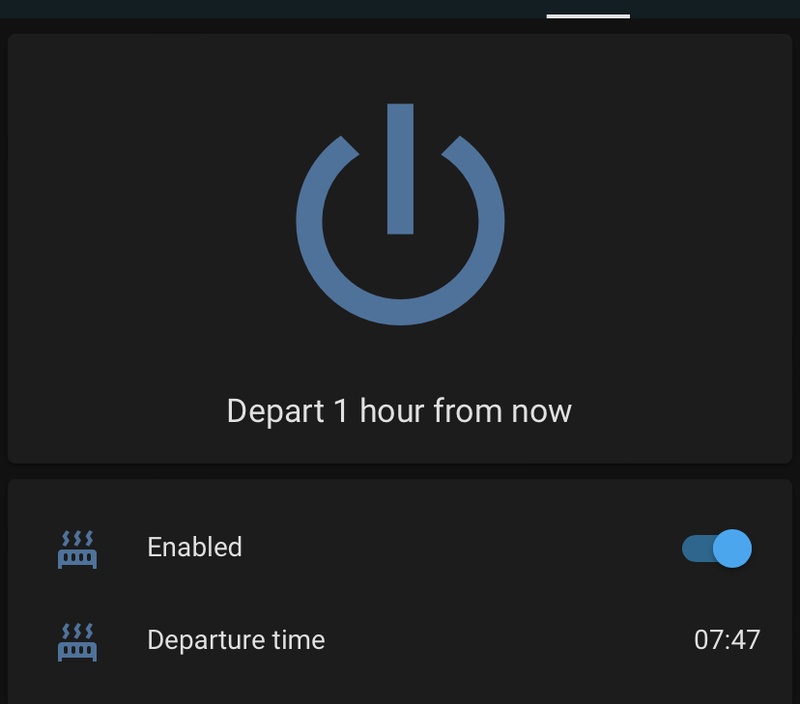800x704 pixels.
Task: Tap the Depart 1 hour from now power button
Action: coord(400,215)
